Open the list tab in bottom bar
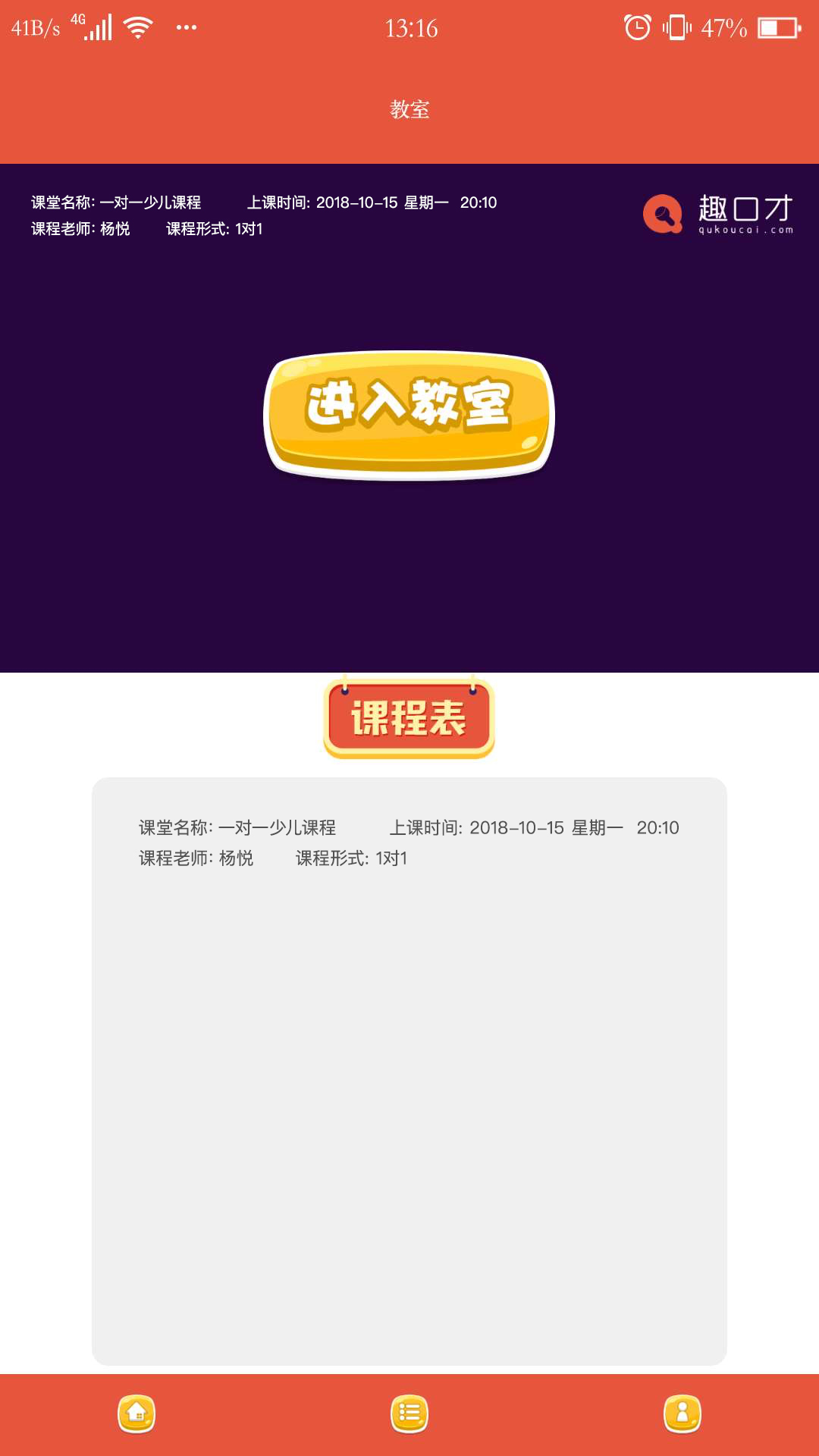Screen dimensions: 819x1456 click(x=409, y=1414)
